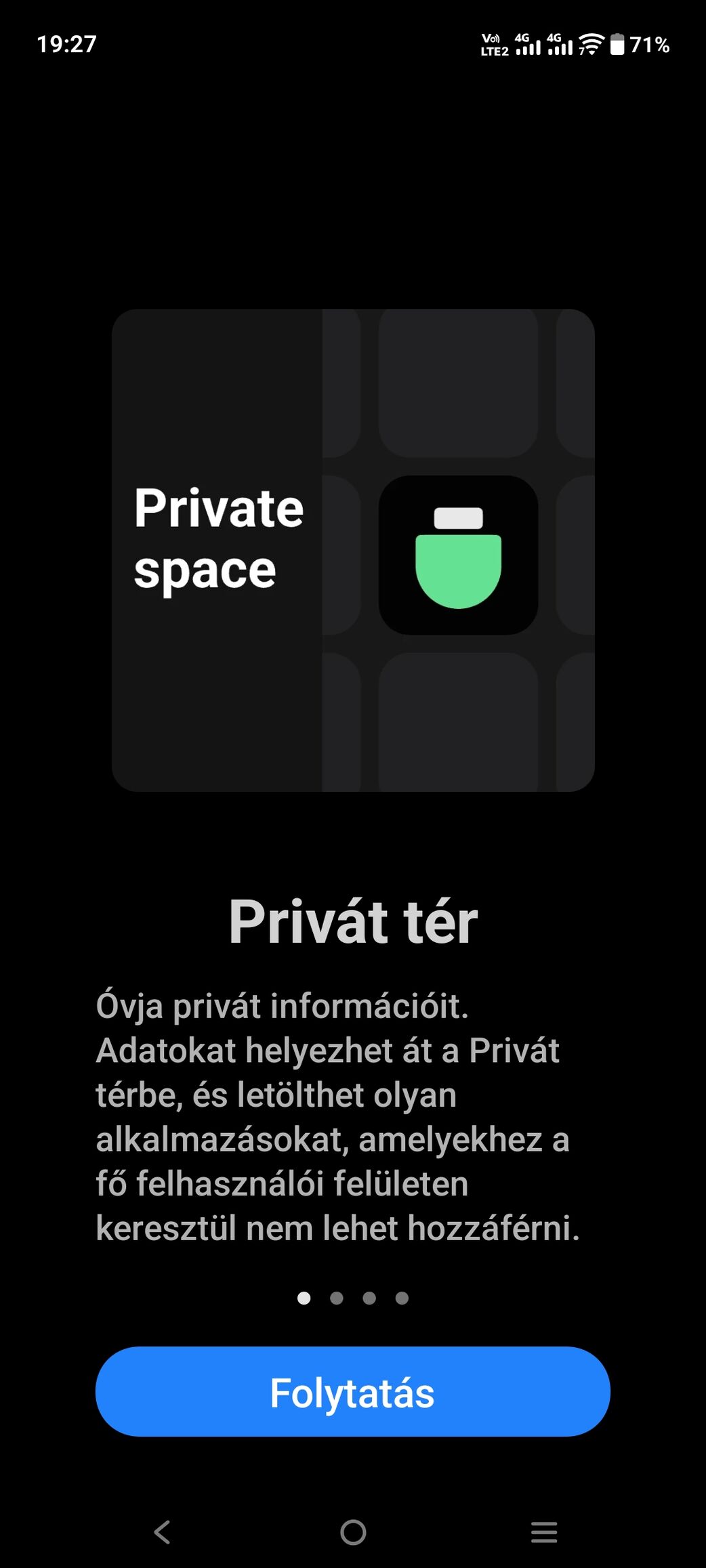This screenshot has height=1568, width=706.
Task: Open the recent apps menu
Action: (543, 1532)
